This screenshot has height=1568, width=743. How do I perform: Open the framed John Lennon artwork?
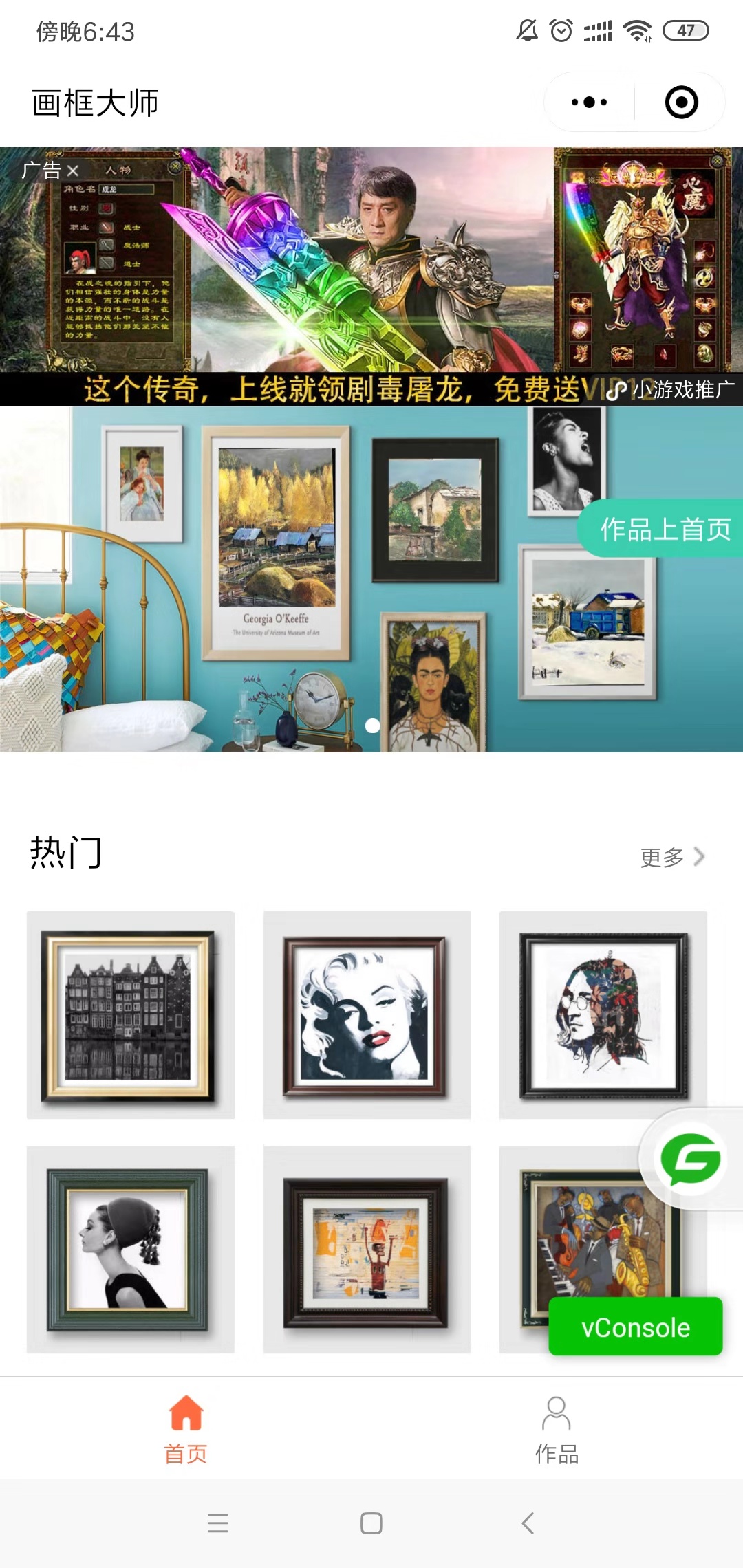[x=603, y=1015]
